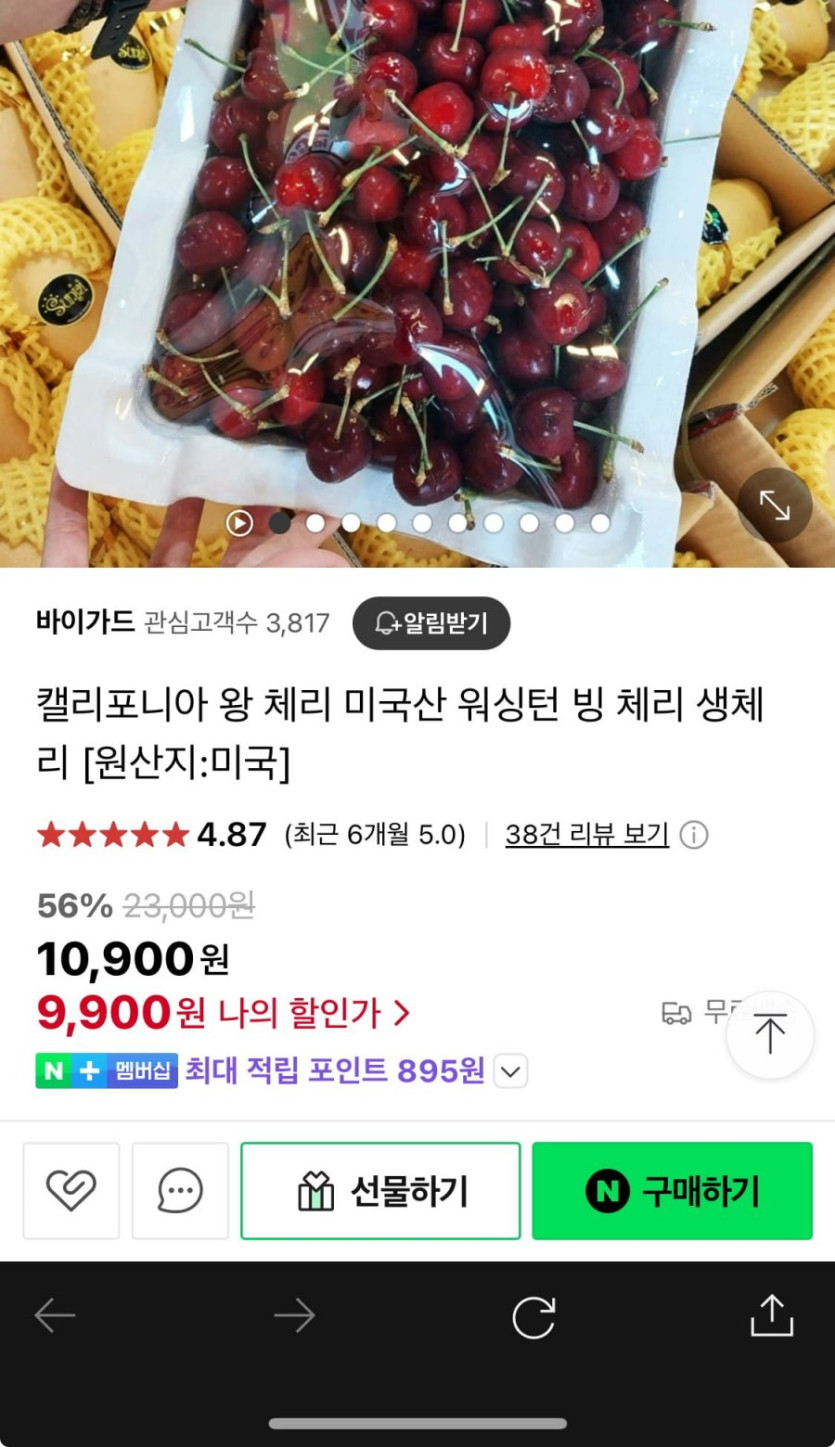Expand the 최대 적립 포인트 dropdown
This screenshot has height=1447, width=835.
click(x=510, y=1072)
